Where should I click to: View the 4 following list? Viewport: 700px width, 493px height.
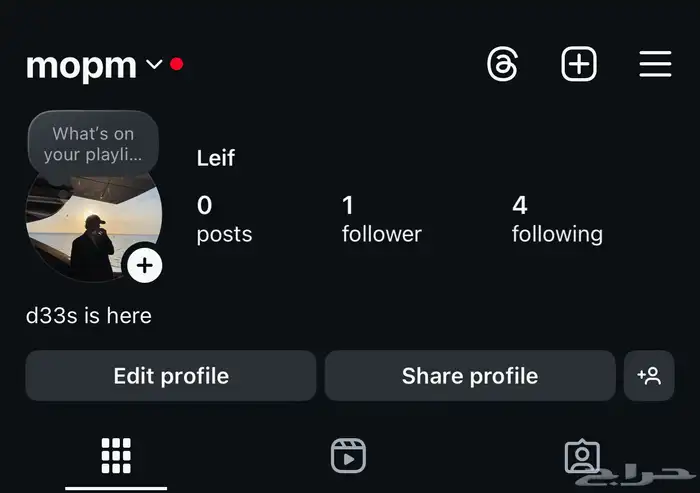click(557, 219)
